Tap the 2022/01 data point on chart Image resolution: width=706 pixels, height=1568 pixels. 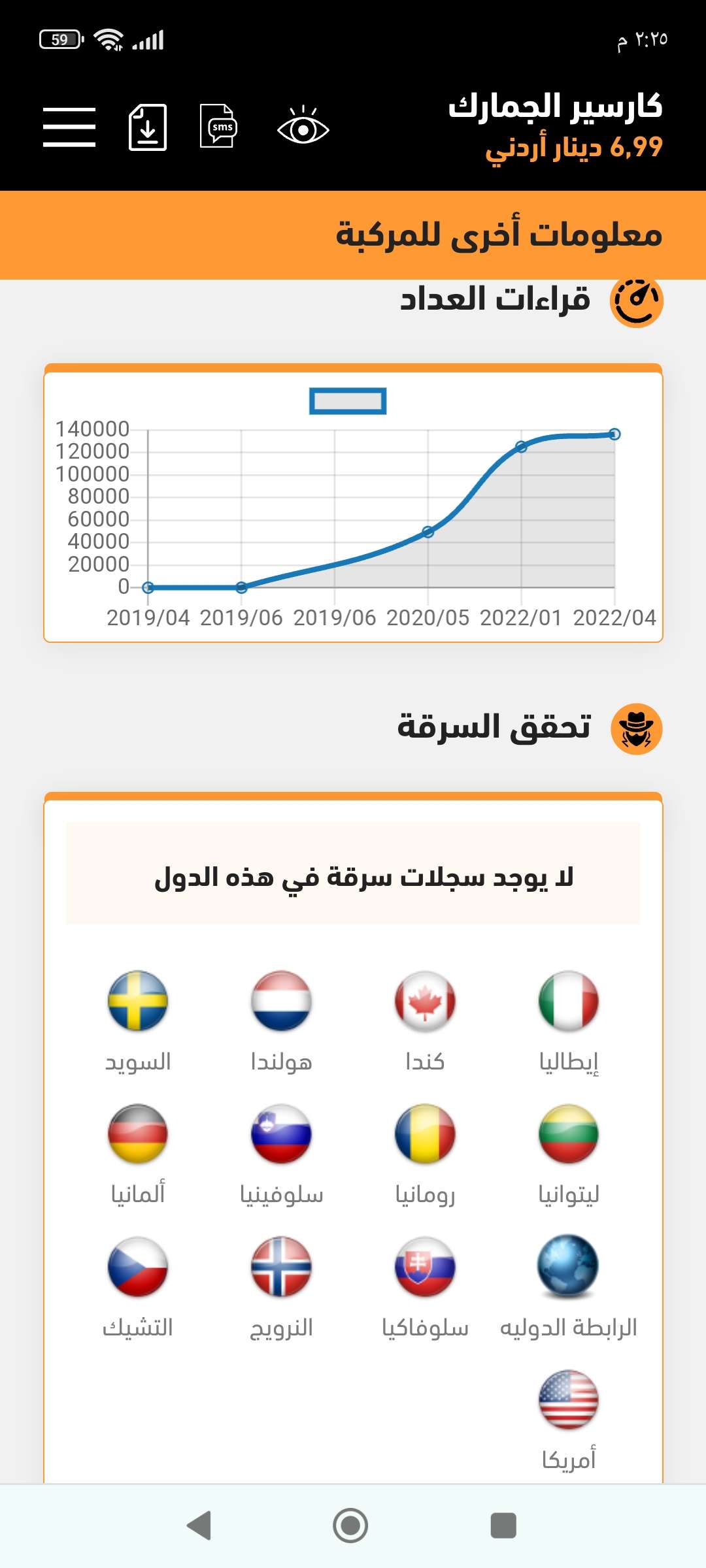pyautogui.click(x=521, y=447)
